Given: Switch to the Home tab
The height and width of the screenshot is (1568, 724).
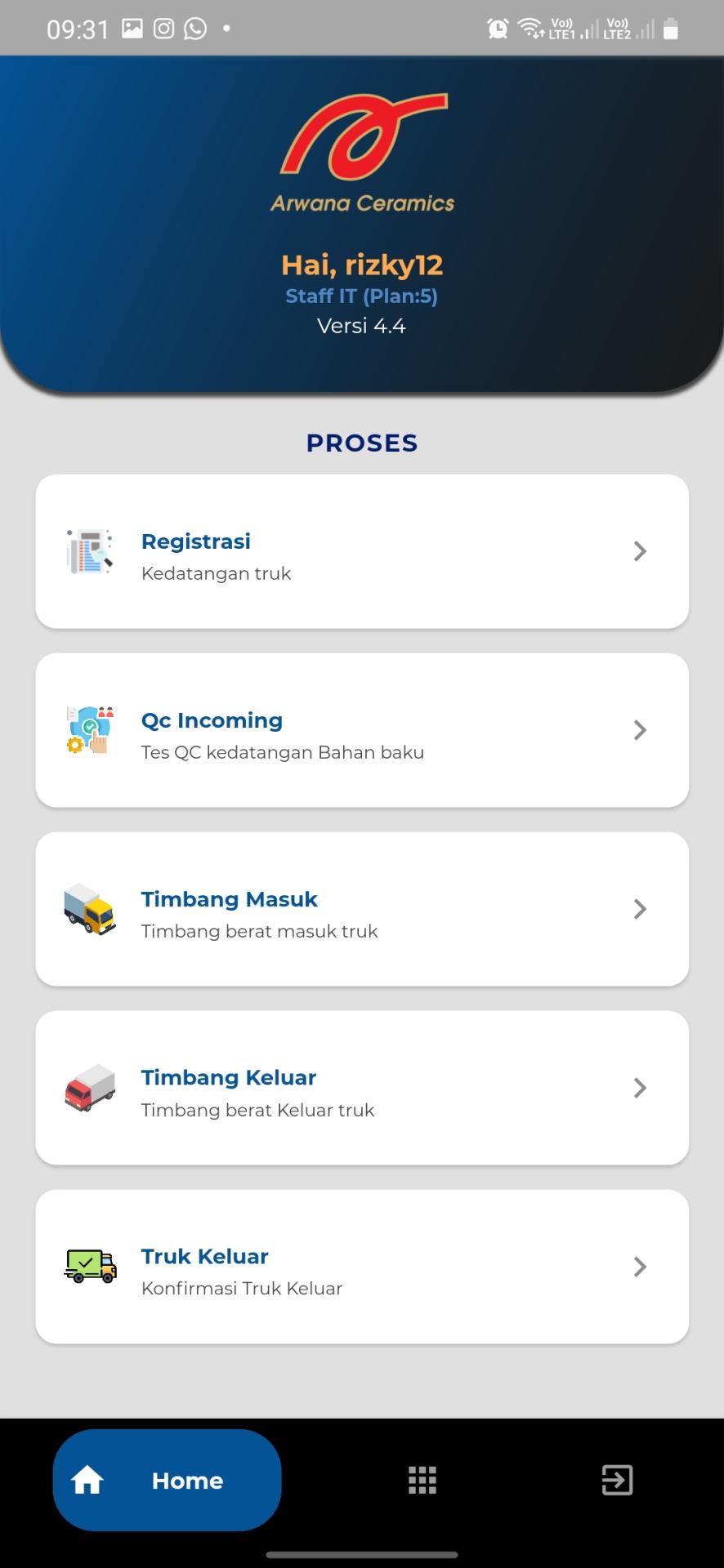Looking at the screenshot, I should (x=167, y=1480).
